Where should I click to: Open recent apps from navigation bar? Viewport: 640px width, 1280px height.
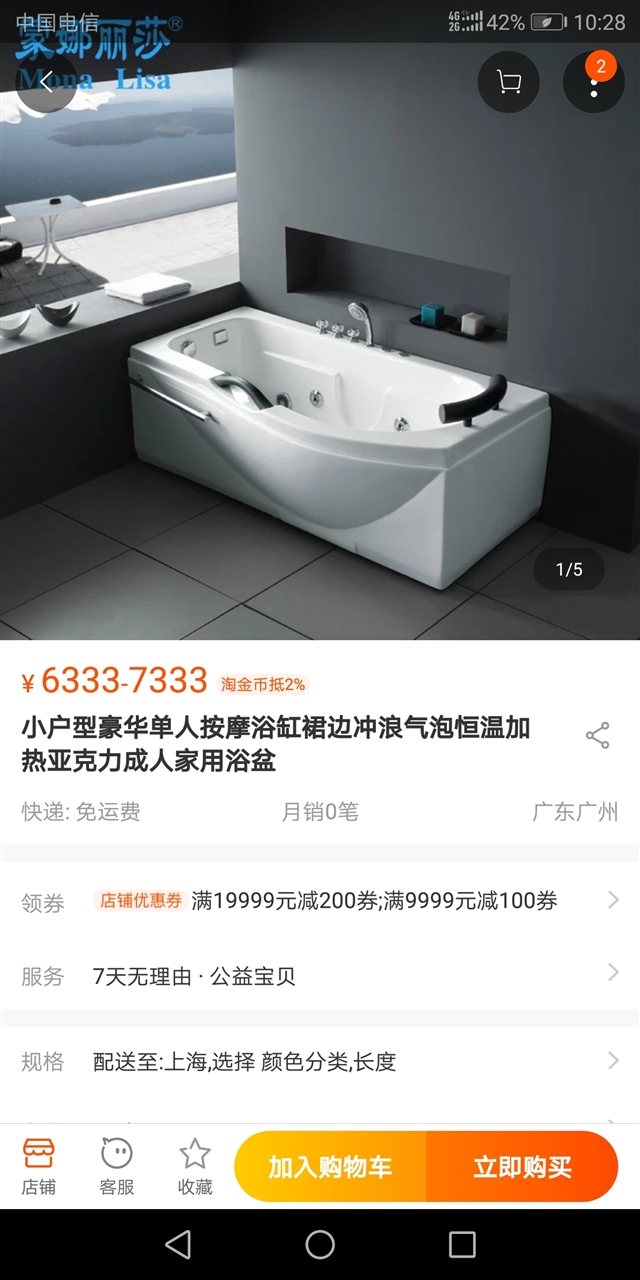[x=462, y=1244]
